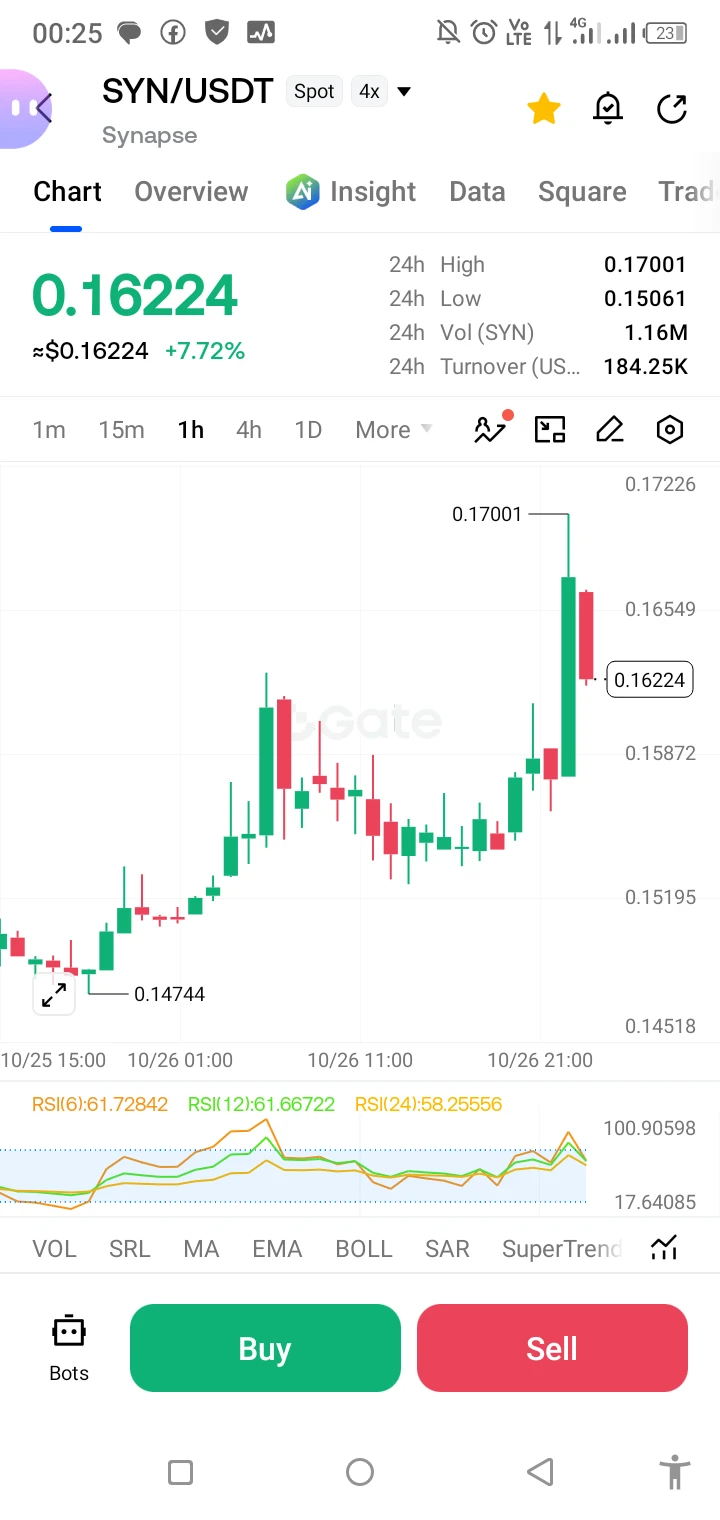720x1520 pixels.
Task: Select the 1D timeframe
Action: [308, 430]
